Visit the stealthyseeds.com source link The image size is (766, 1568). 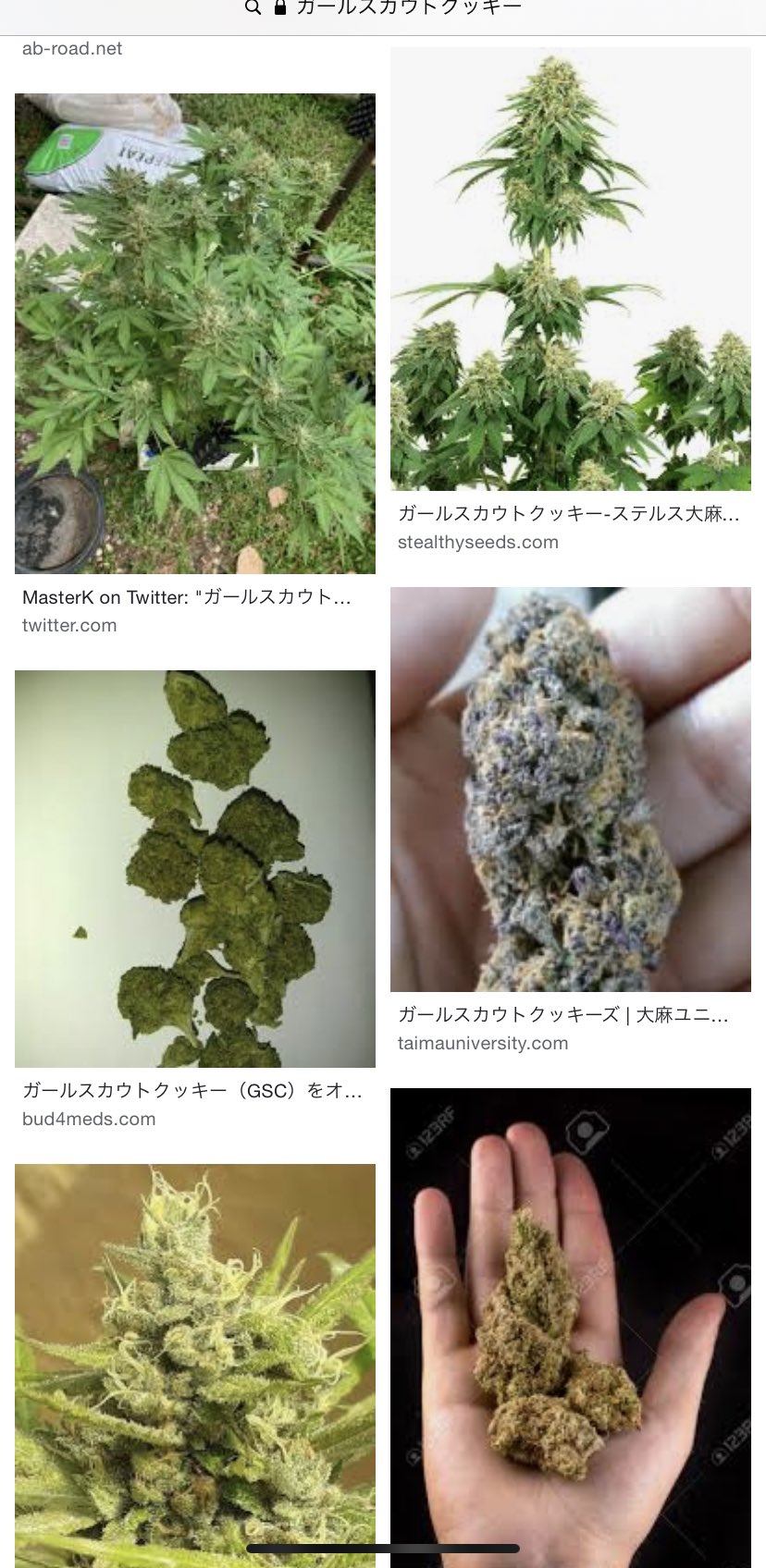click(x=477, y=543)
